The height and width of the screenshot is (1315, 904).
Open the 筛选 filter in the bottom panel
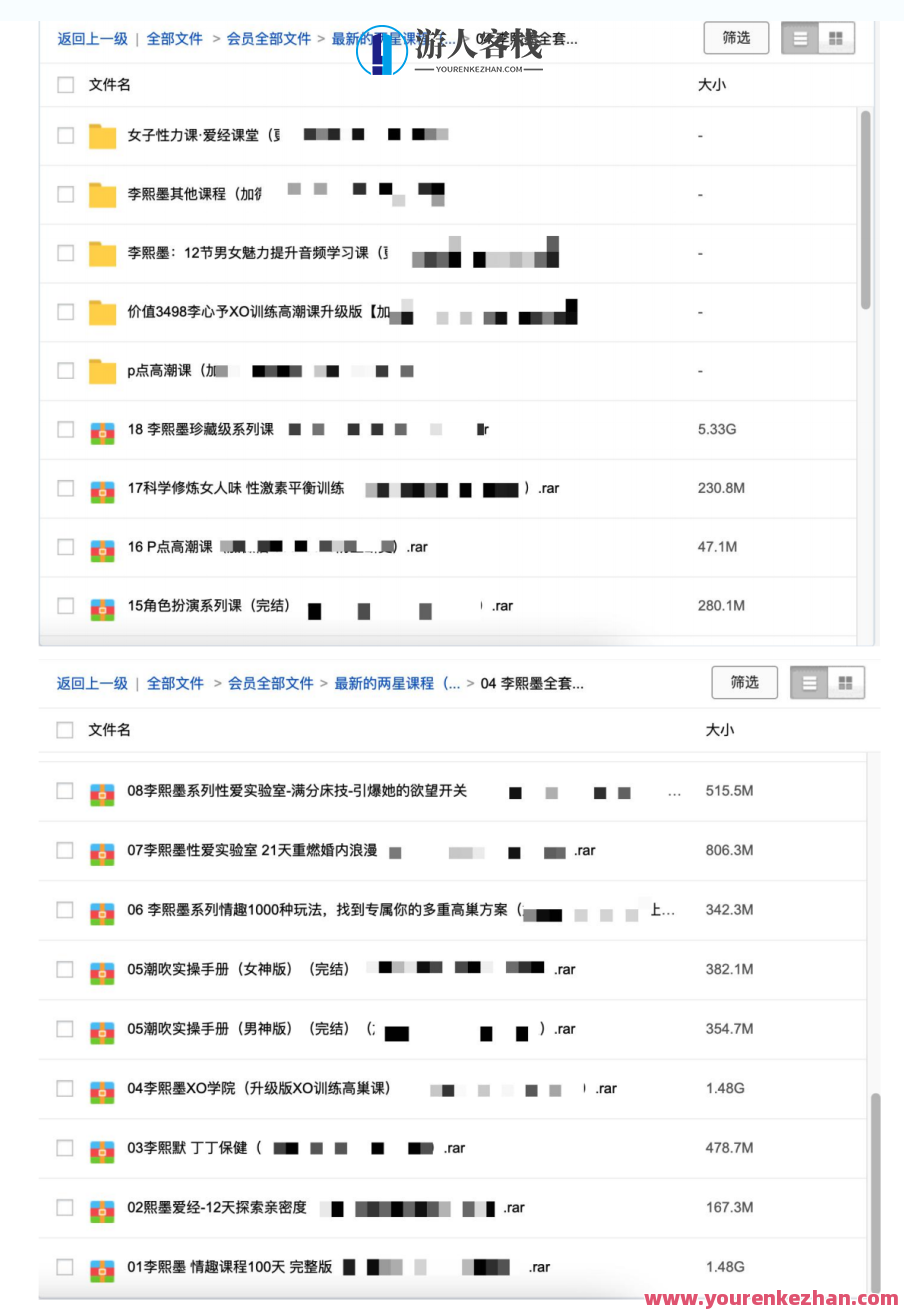pos(744,682)
